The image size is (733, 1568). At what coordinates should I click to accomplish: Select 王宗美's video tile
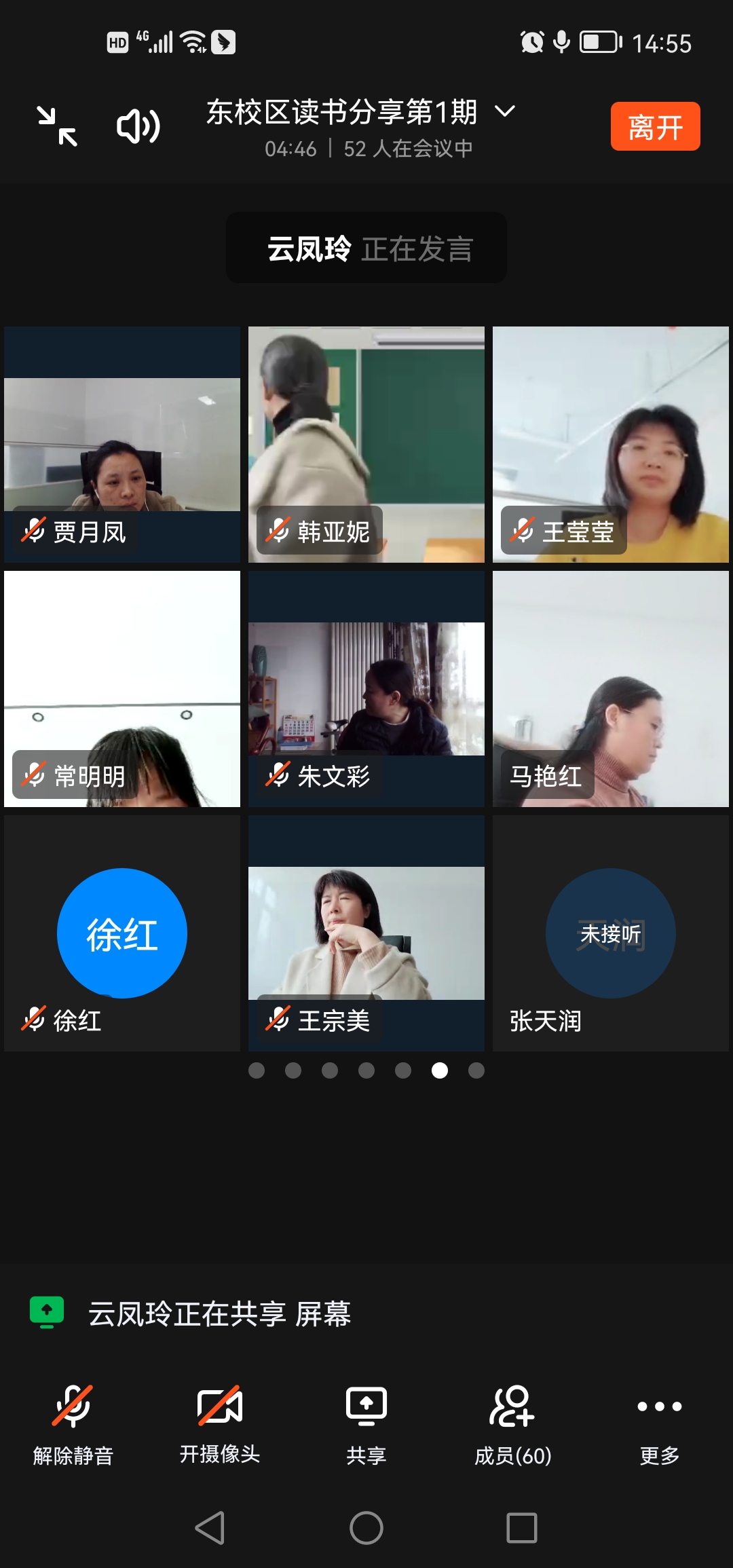[366, 933]
